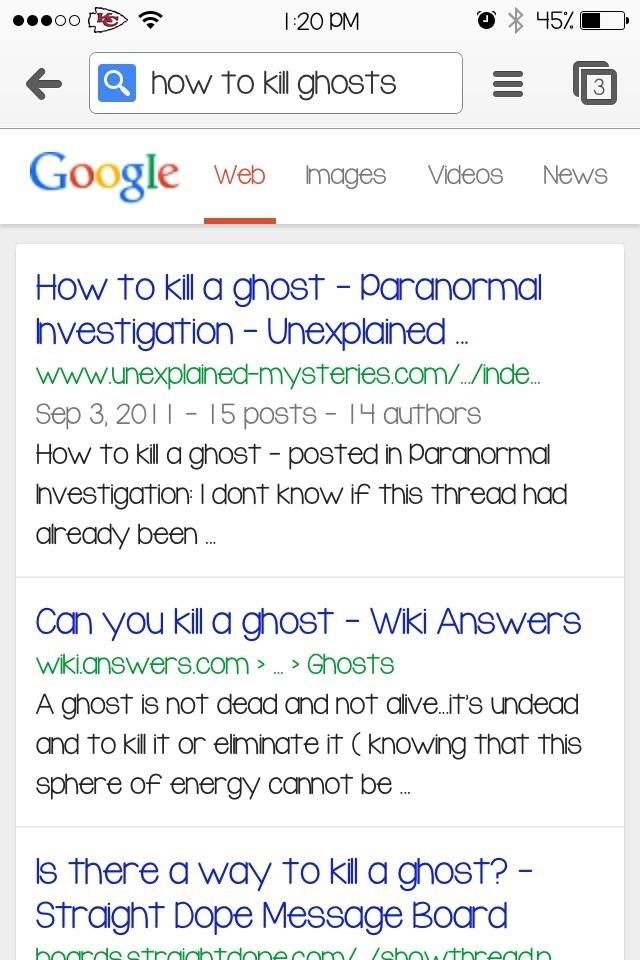Open the browser hamburger menu
This screenshot has height=960, width=640.
click(x=508, y=84)
